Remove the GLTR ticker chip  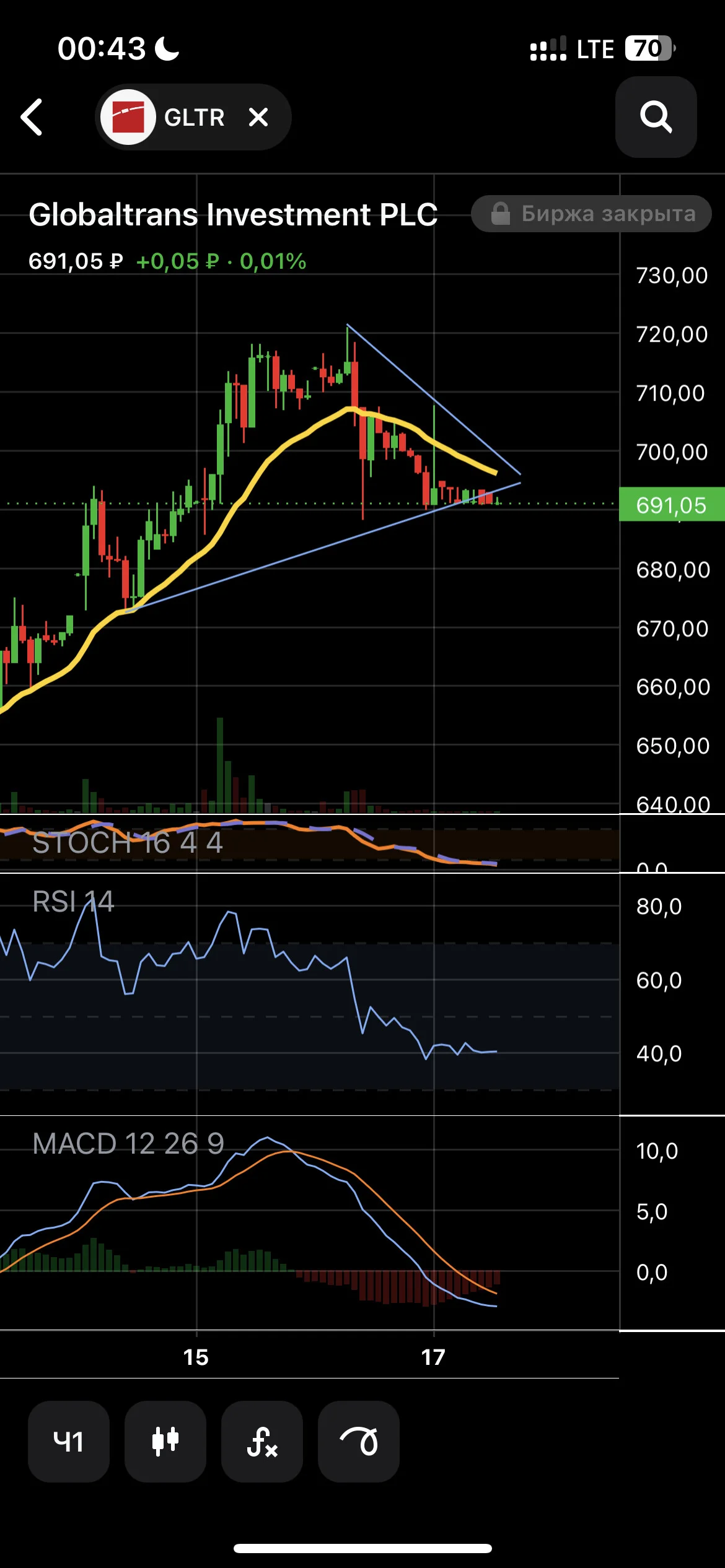pyautogui.click(x=258, y=117)
